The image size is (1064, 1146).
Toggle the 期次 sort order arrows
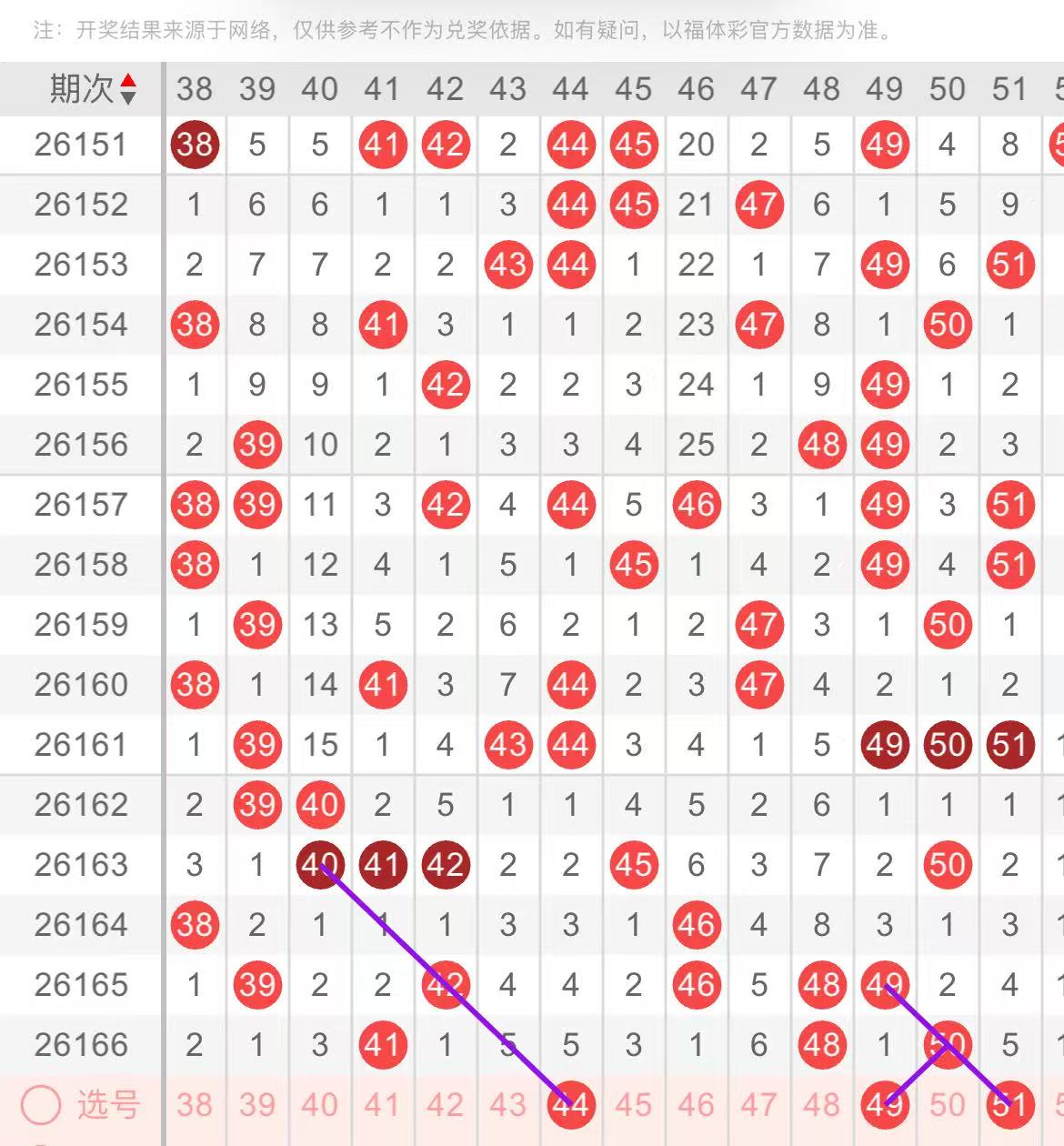click(x=128, y=89)
